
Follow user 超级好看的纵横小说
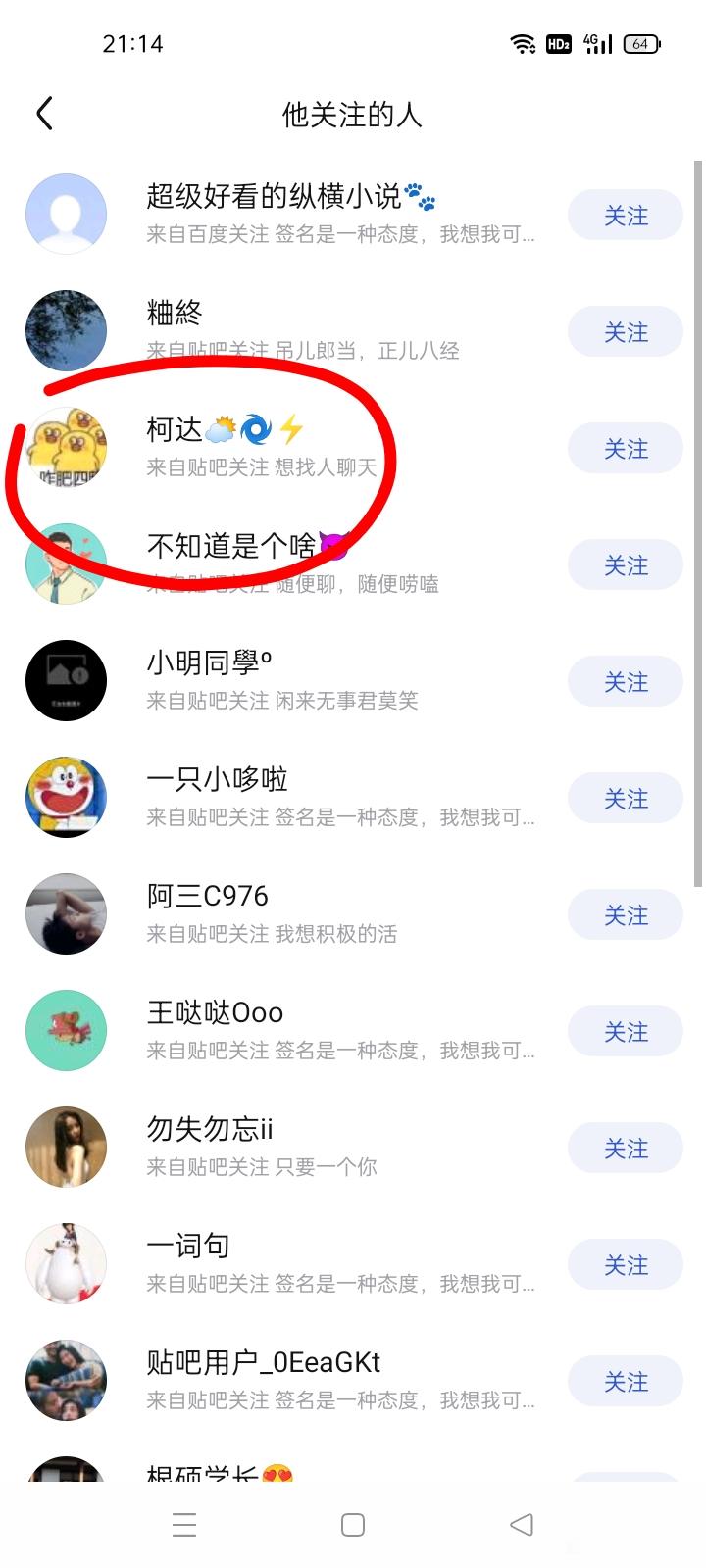coord(625,216)
